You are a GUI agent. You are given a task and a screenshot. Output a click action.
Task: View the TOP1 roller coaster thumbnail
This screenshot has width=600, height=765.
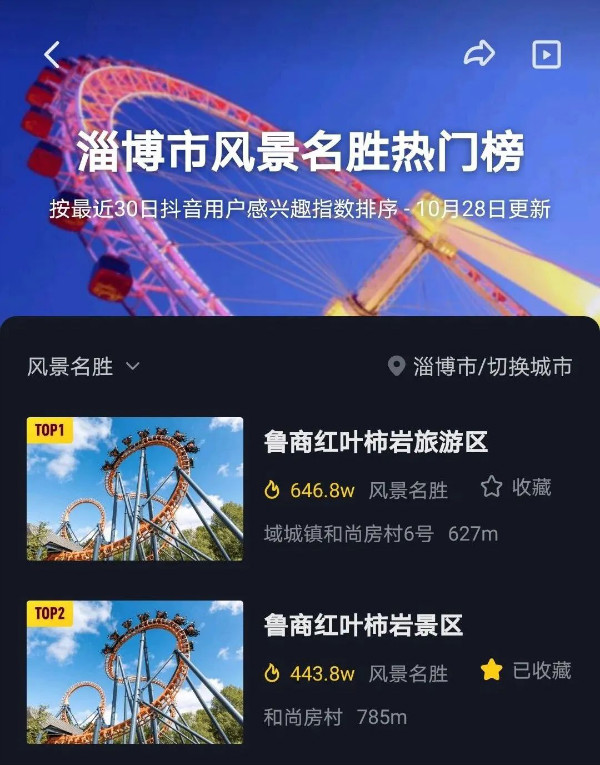pos(135,489)
